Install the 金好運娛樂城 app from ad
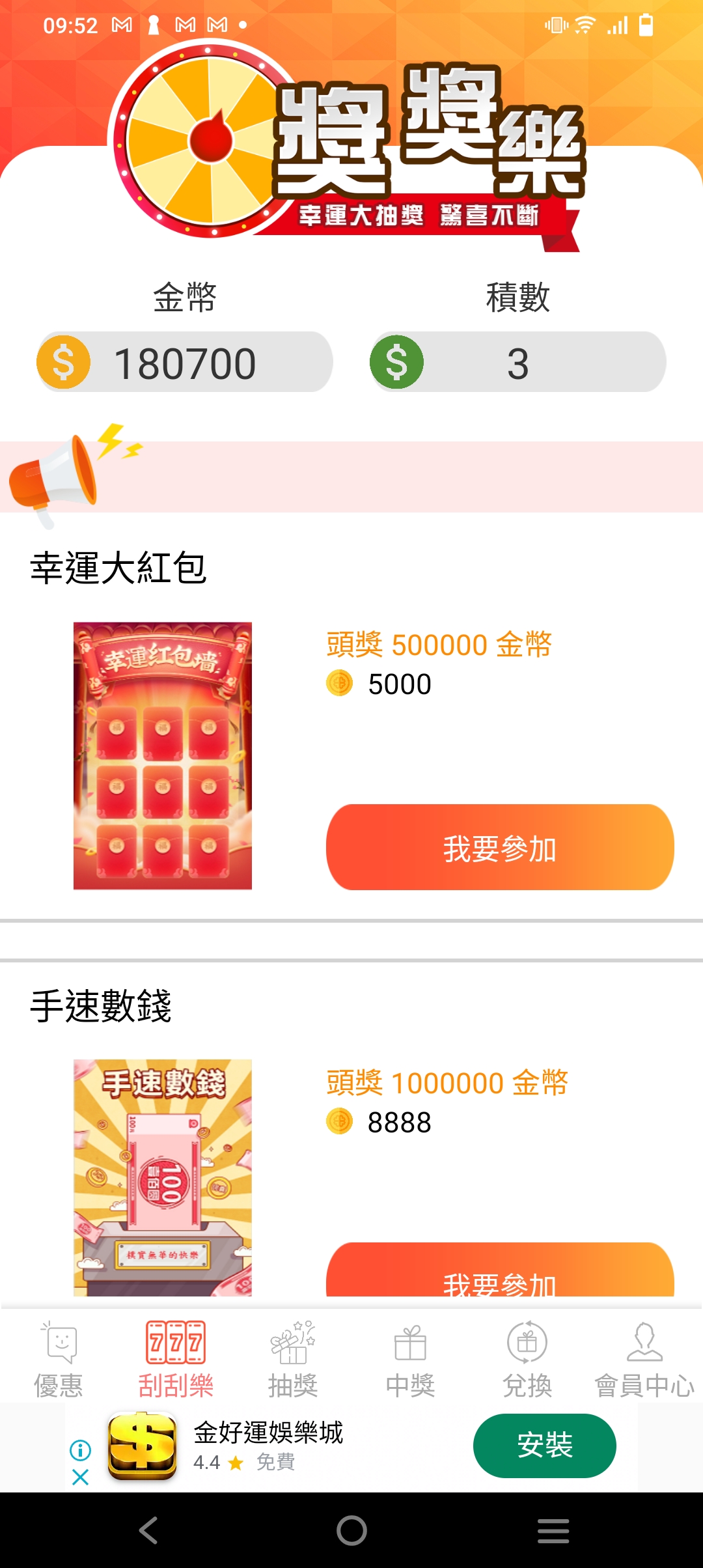This screenshot has width=703, height=1568. tap(544, 1446)
